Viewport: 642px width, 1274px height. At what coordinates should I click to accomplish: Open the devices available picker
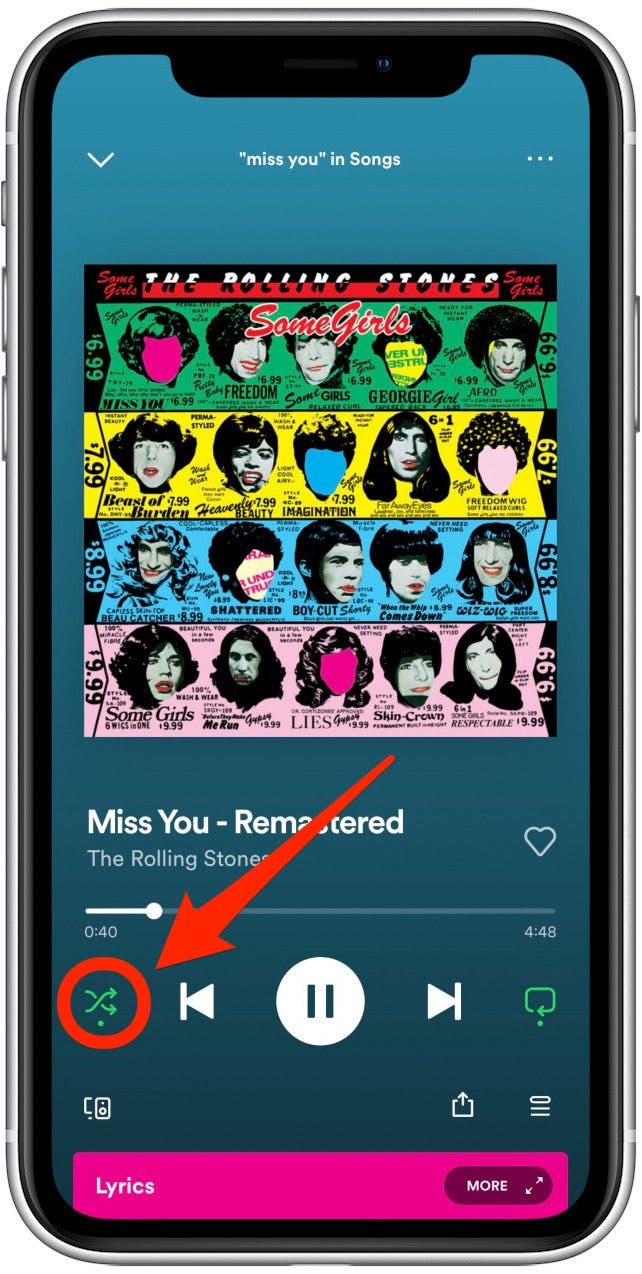pos(97,1107)
